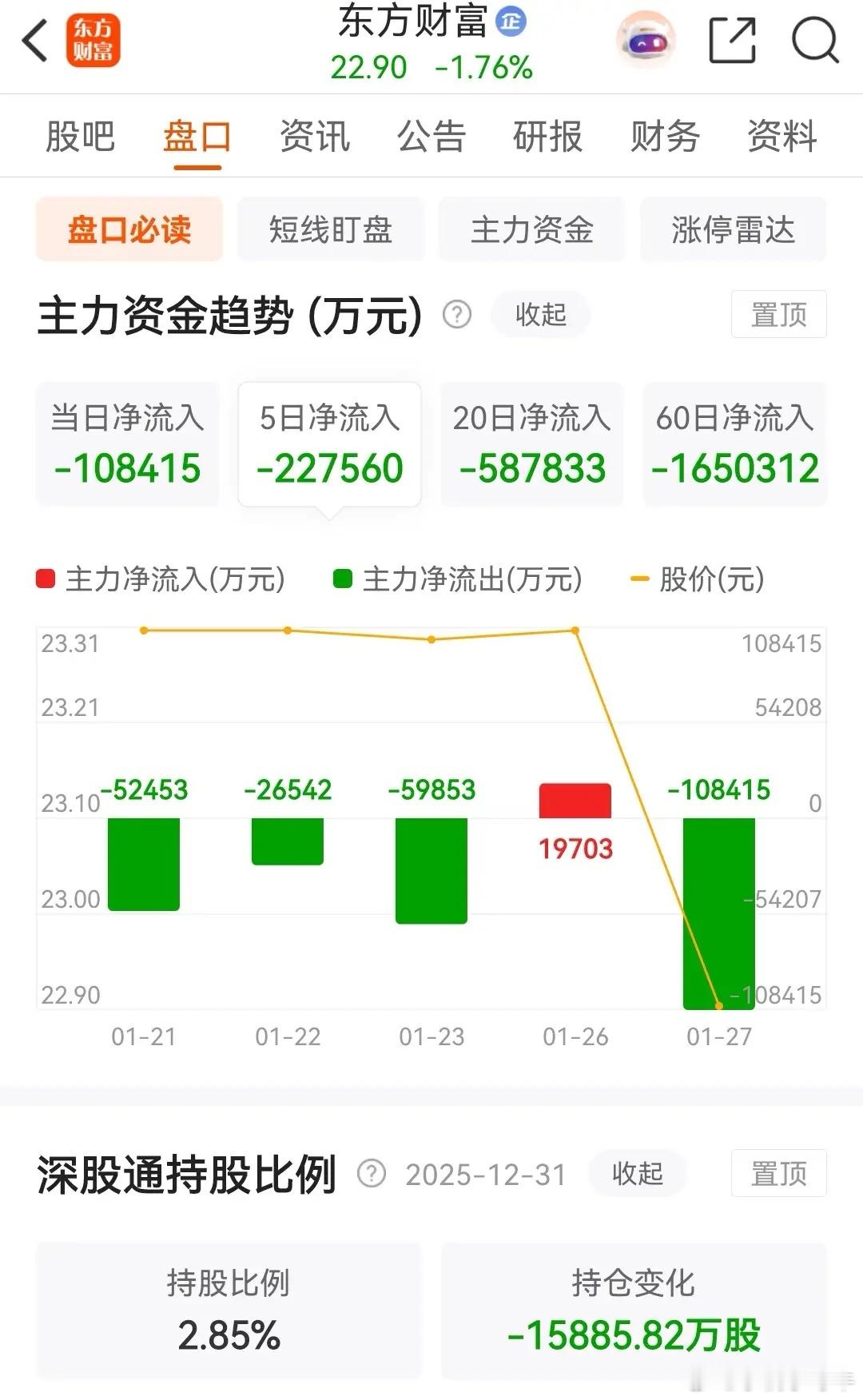Collapse the 主力资金趋势 section via 收起
Viewport: 863px width, 1400px height.
[x=540, y=316]
